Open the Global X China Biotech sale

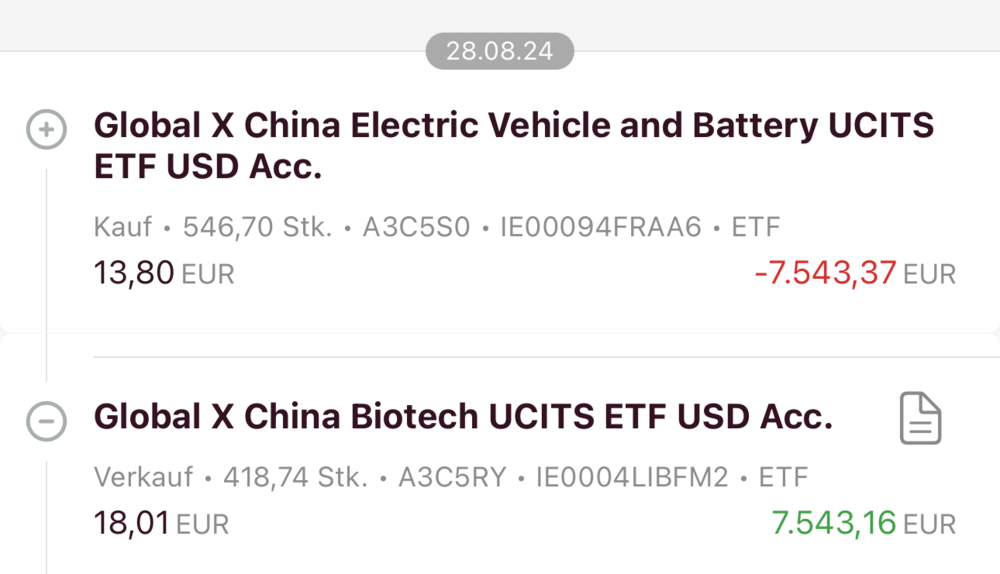(462, 417)
